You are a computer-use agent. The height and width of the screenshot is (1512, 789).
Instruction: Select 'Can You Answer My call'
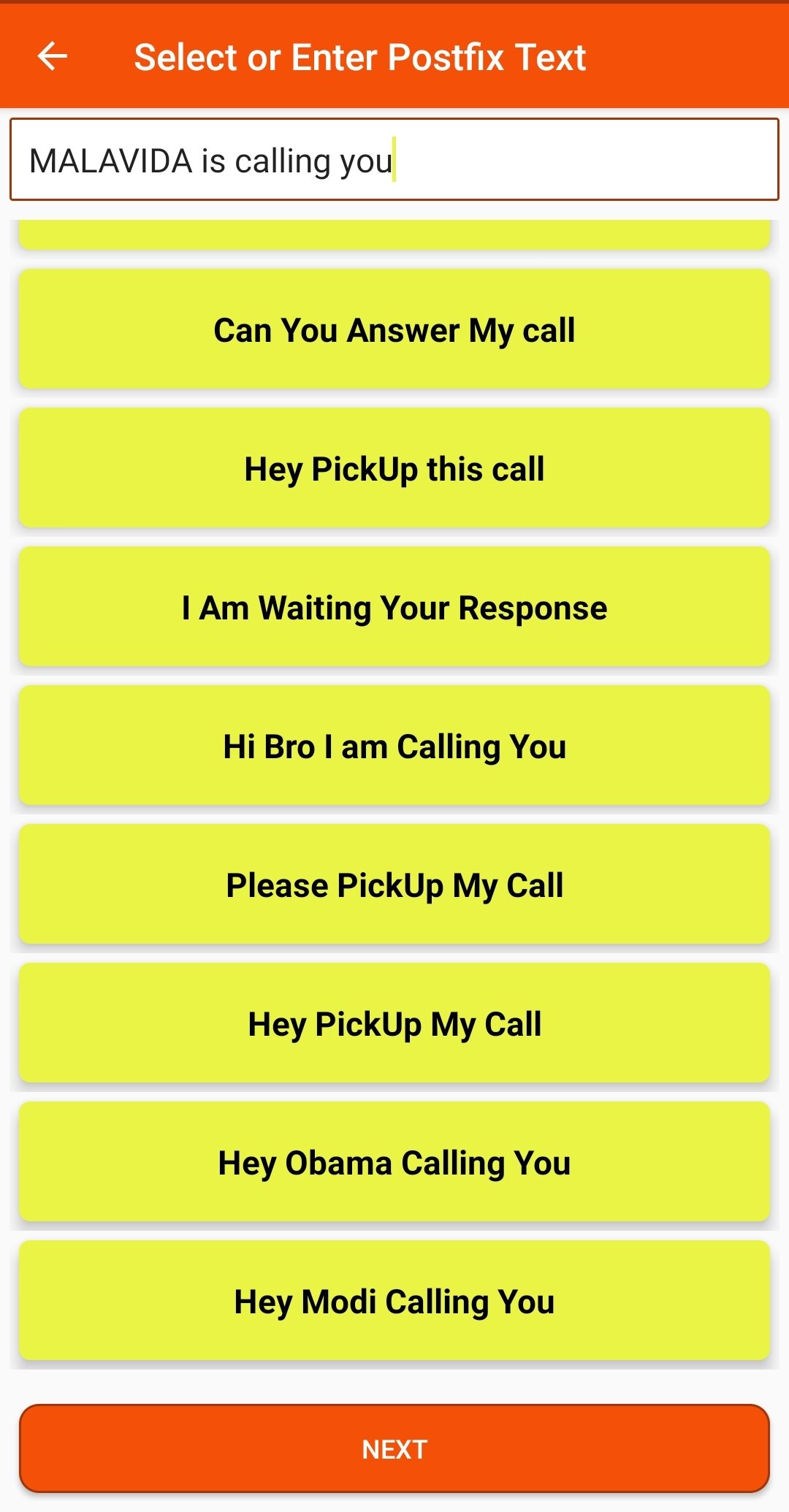[394, 329]
